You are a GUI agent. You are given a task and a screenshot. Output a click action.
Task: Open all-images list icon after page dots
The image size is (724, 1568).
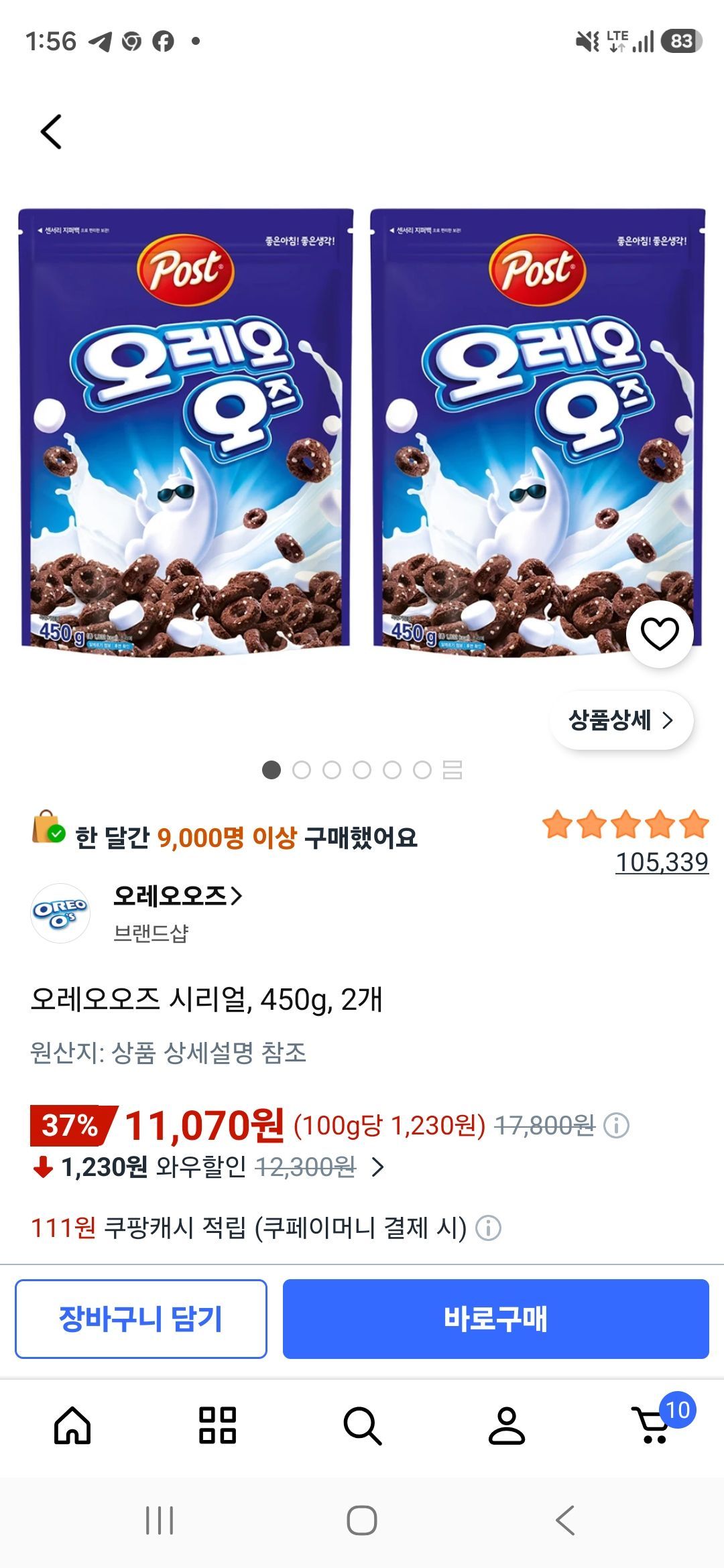point(452,770)
